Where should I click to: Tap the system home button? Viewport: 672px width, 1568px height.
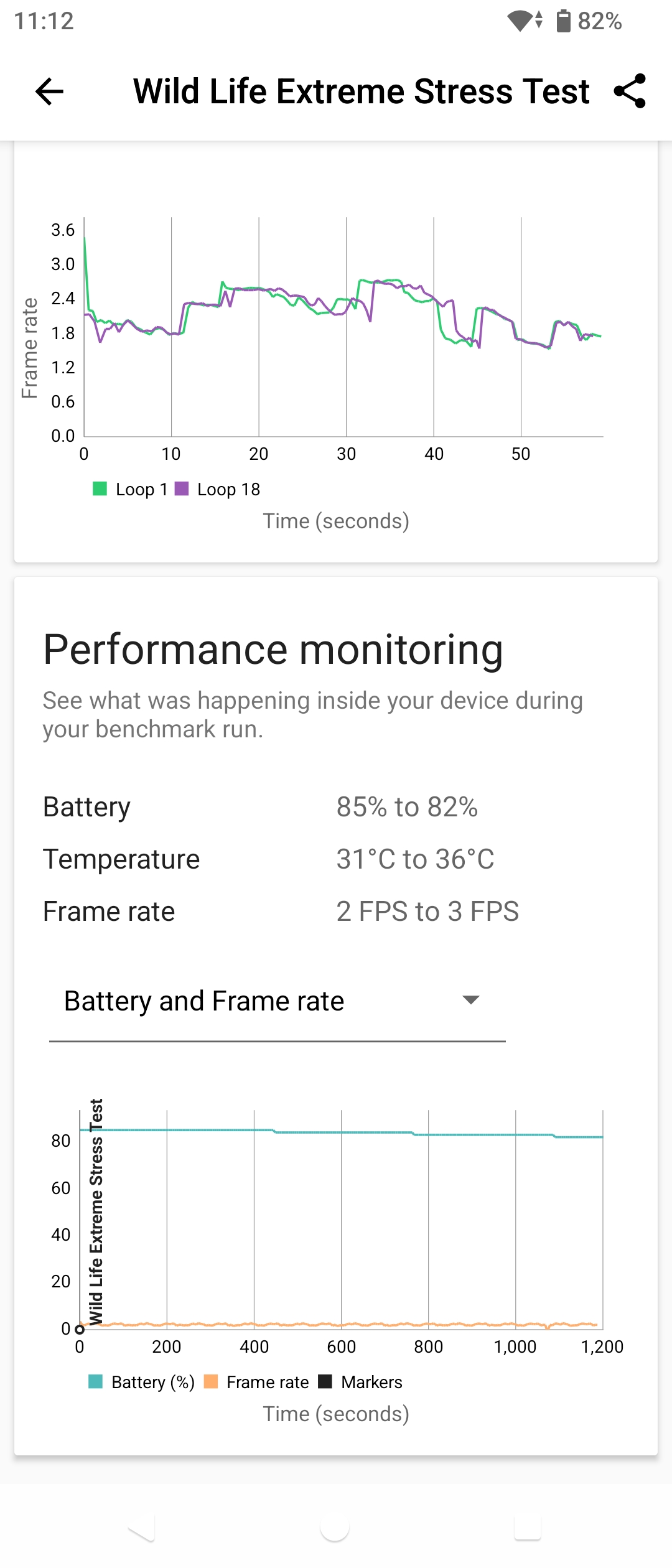point(335,1528)
